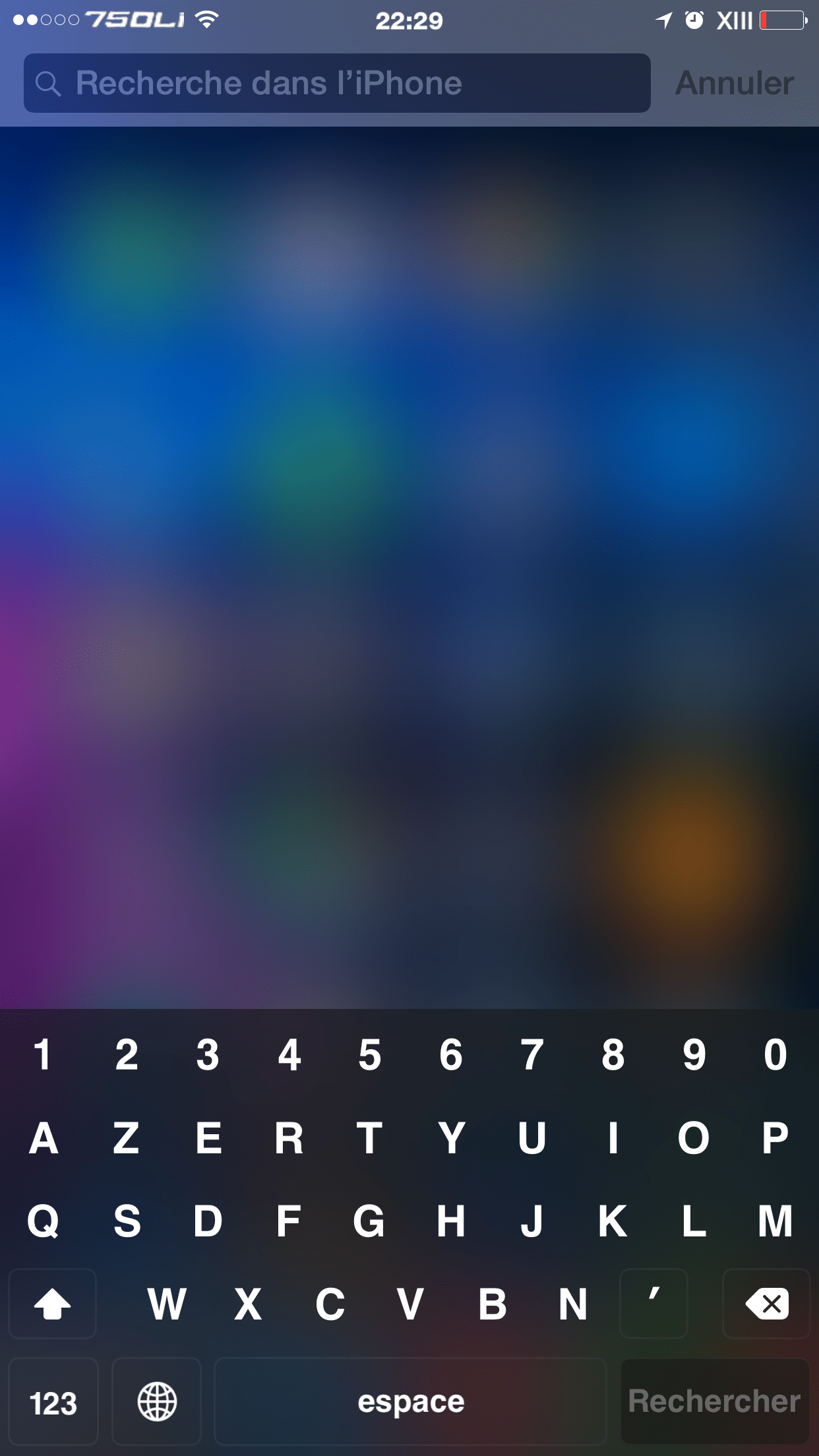Switch to the 123 symbols keyboard
The width and height of the screenshot is (819, 1456).
click(x=53, y=1401)
